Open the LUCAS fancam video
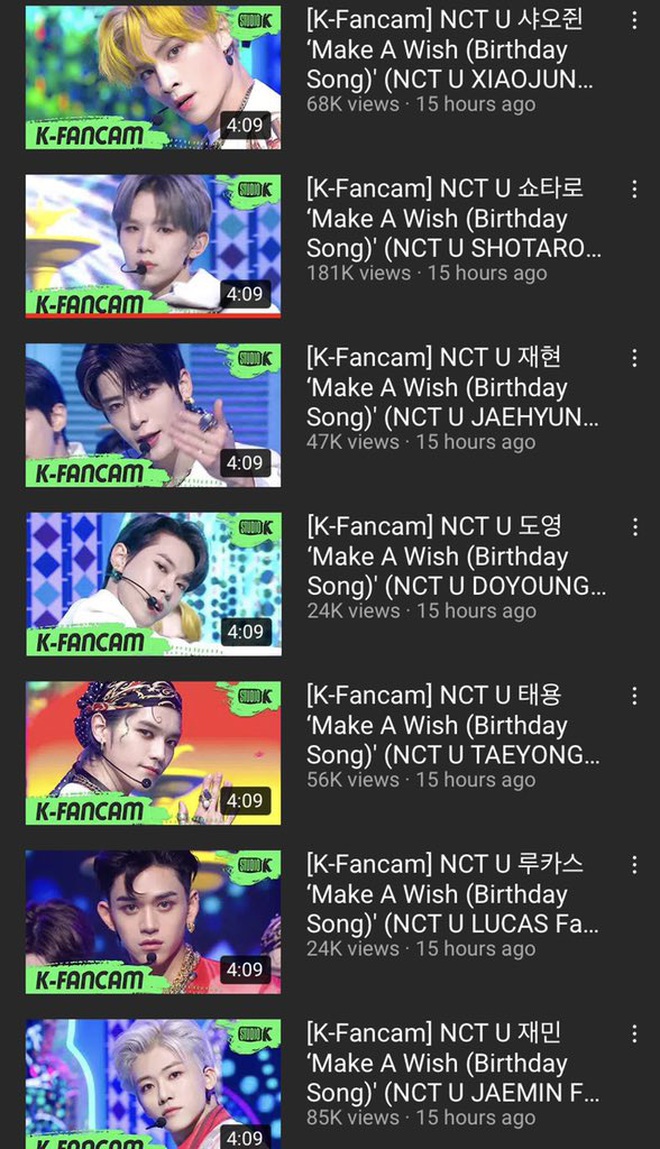 pyautogui.click(x=153, y=922)
